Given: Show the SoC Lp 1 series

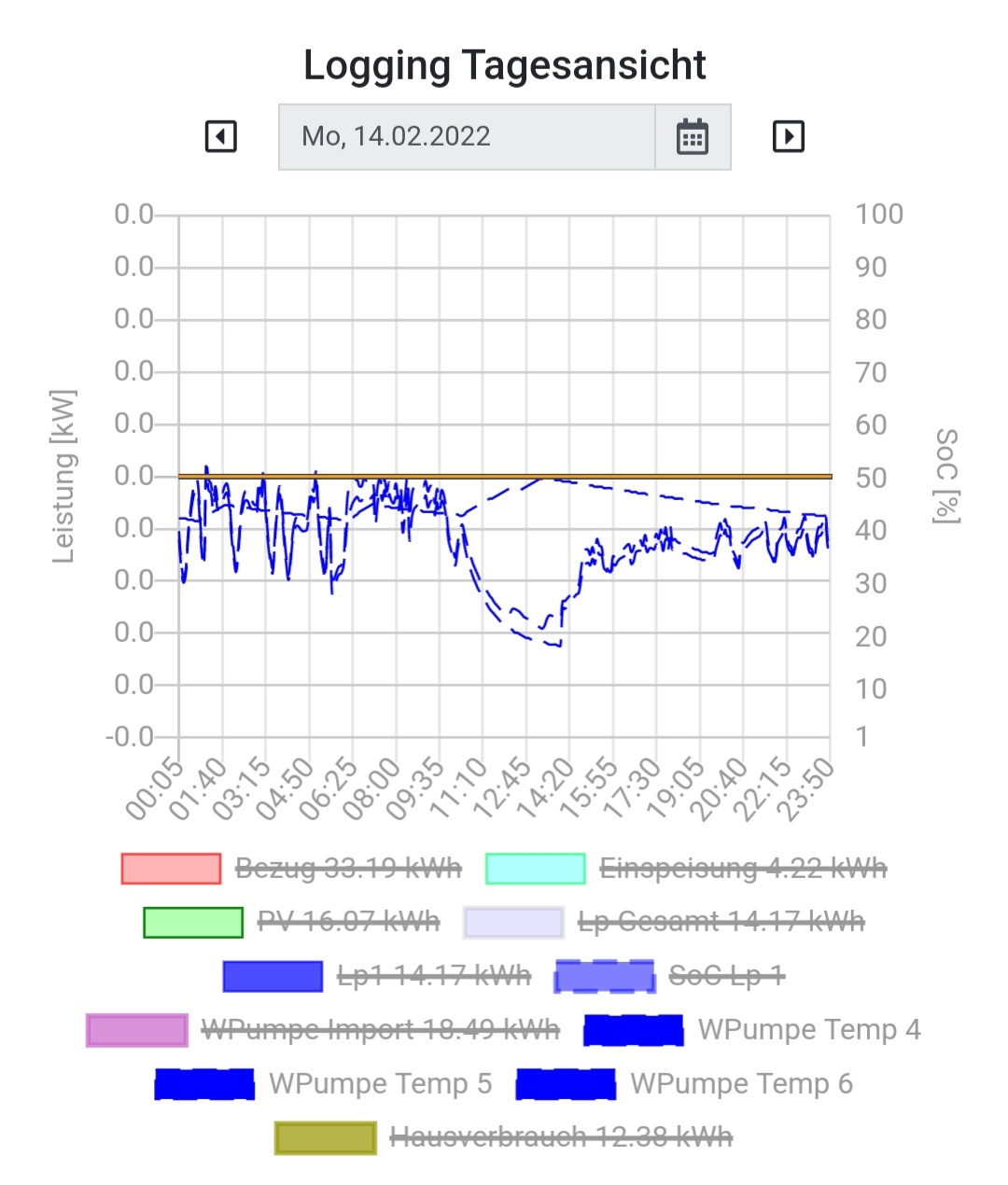Looking at the screenshot, I should 727,976.
